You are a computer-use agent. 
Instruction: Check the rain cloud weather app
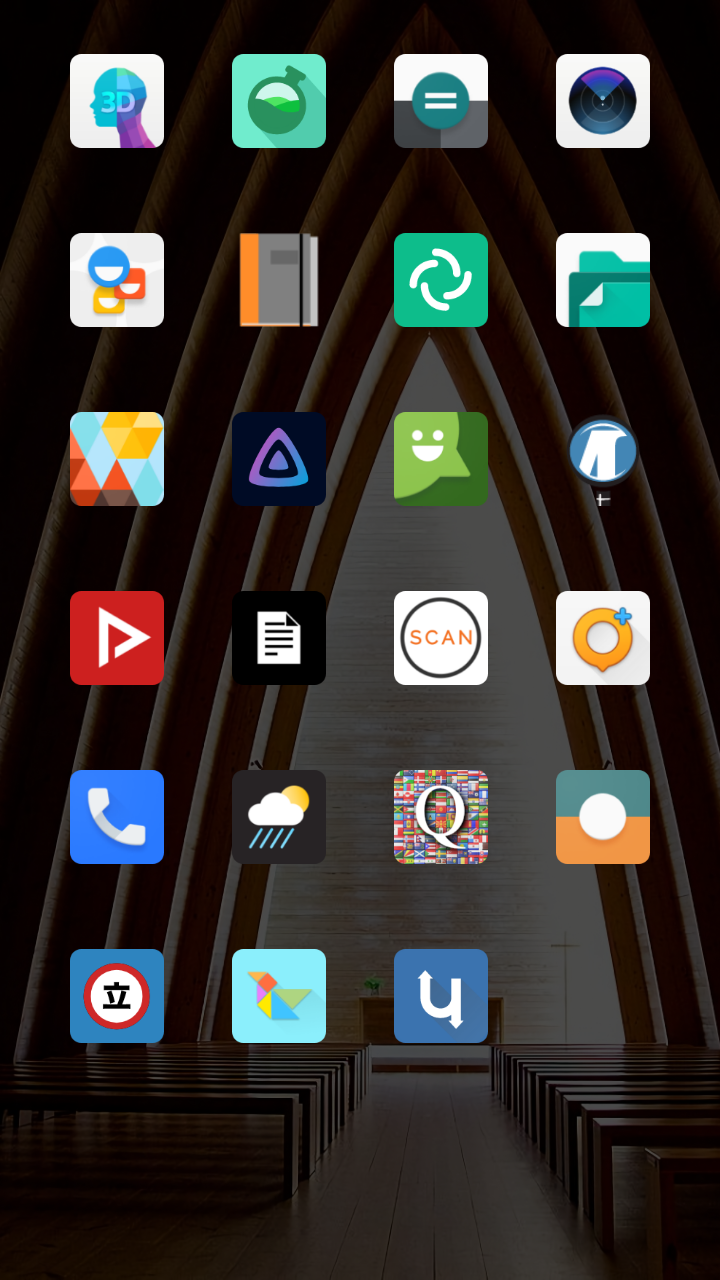coord(279,817)
